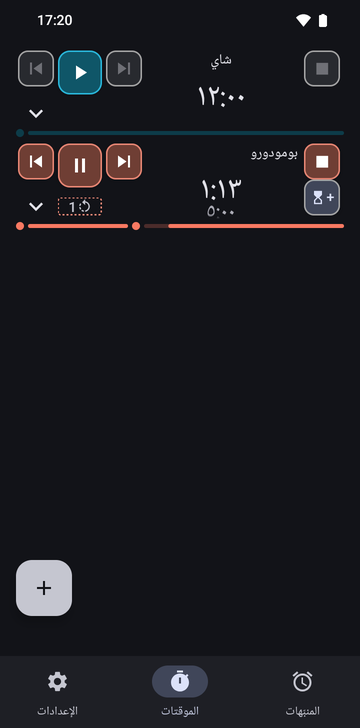This screenshot has width=360, height=728.
Task: Pause the بومودورو timer
Action: (x=80, y=165)
